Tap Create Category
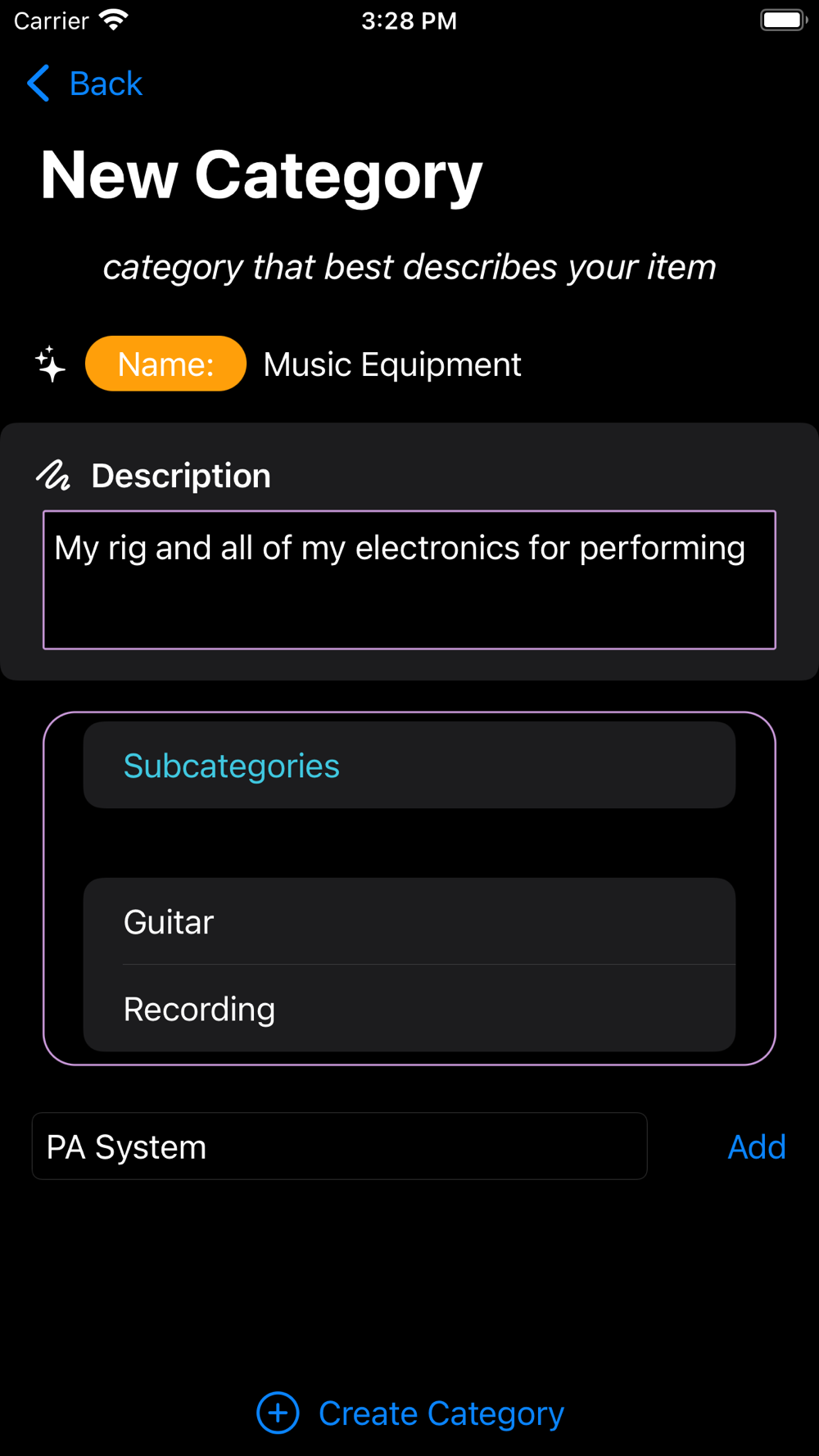 [410, 1413]
